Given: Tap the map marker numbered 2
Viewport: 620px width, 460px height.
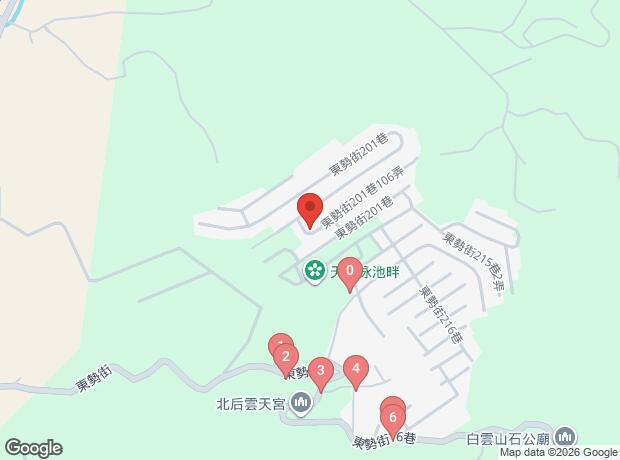Looking at the screenshot, I should coord(286,358).
